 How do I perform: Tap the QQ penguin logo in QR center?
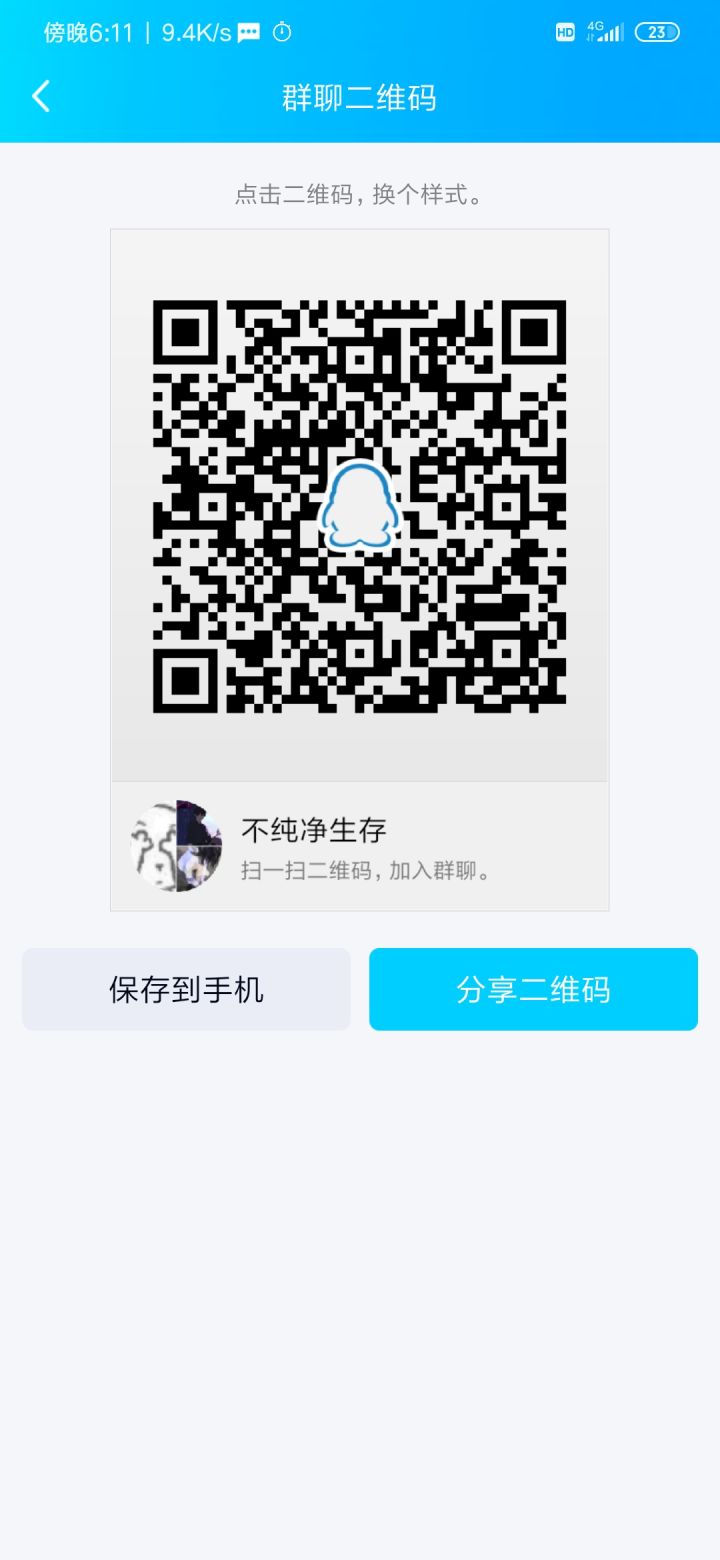[360, 505]
